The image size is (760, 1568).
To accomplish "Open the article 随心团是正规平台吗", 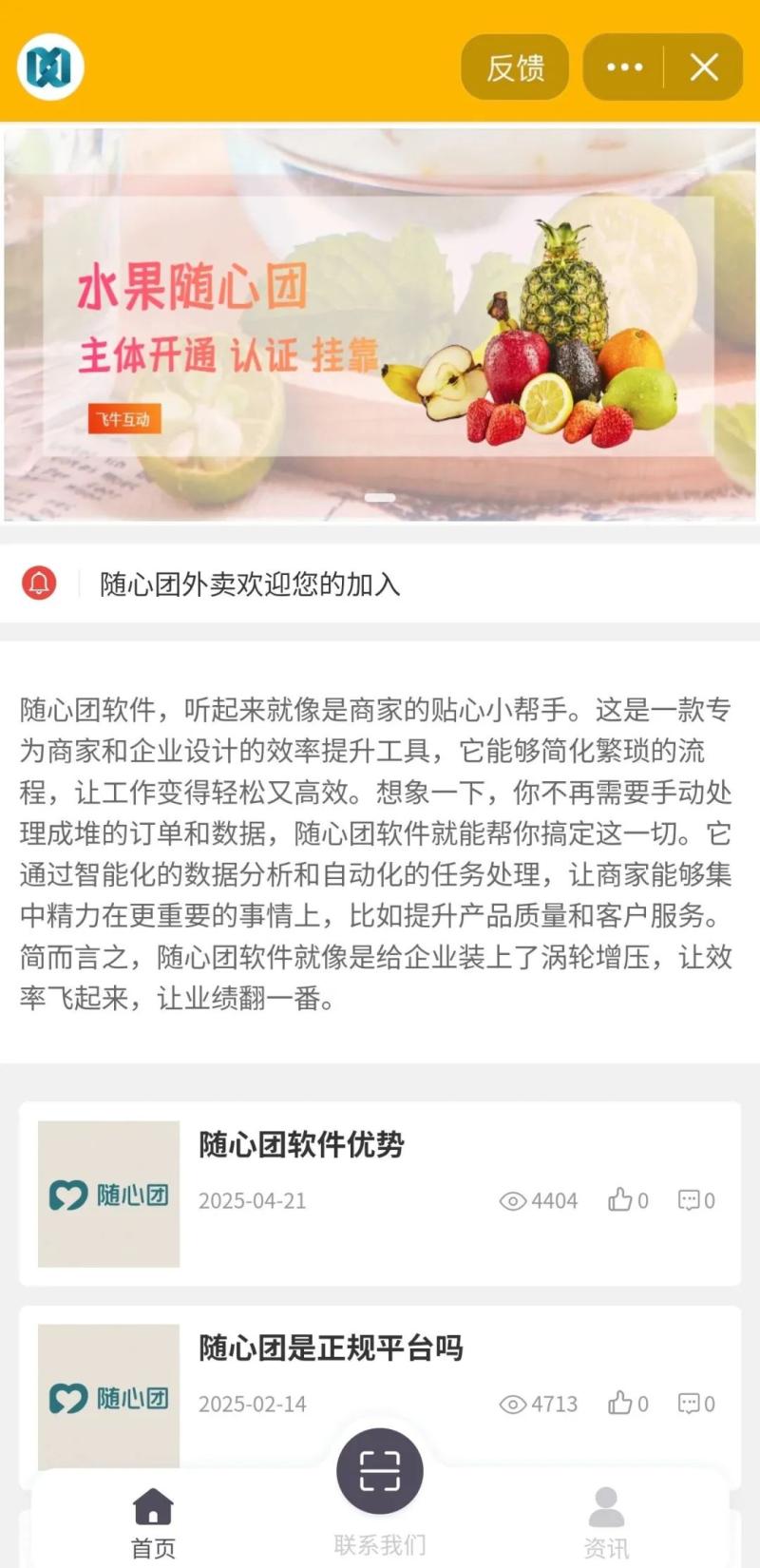I will pyautogui.click(x=331, y=1348).
